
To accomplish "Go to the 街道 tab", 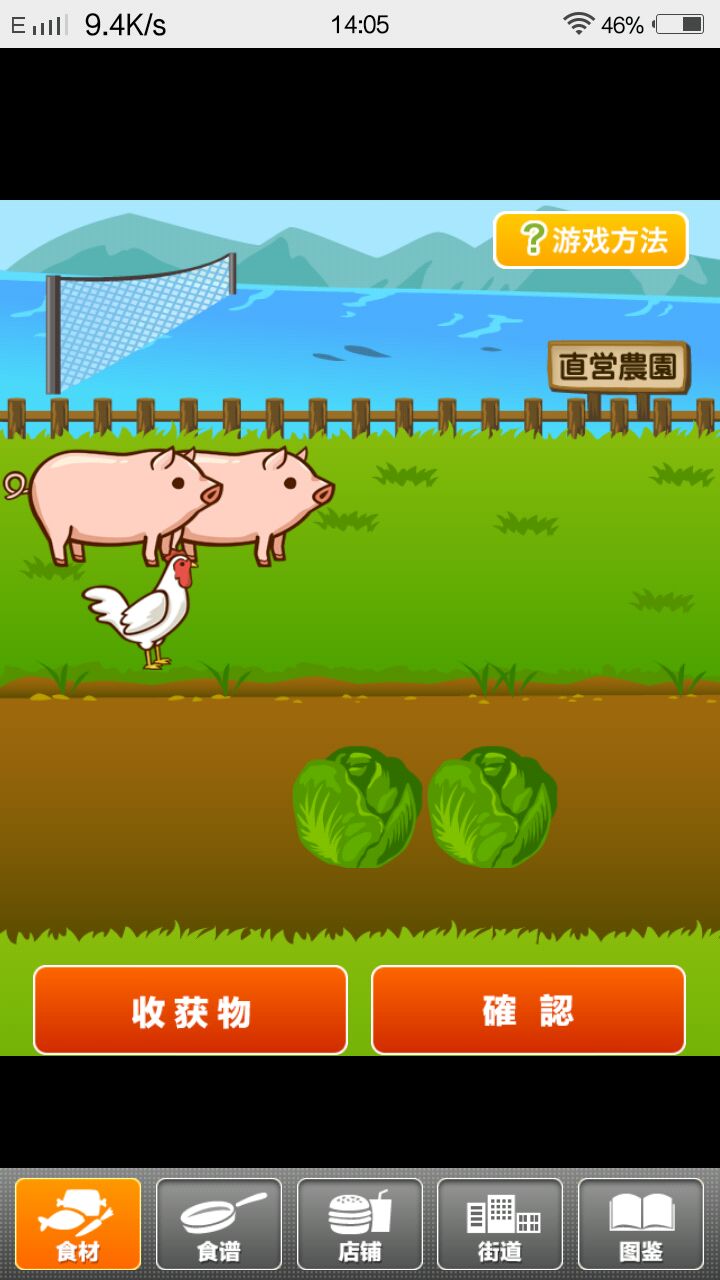I will [x=500, y=1224].
